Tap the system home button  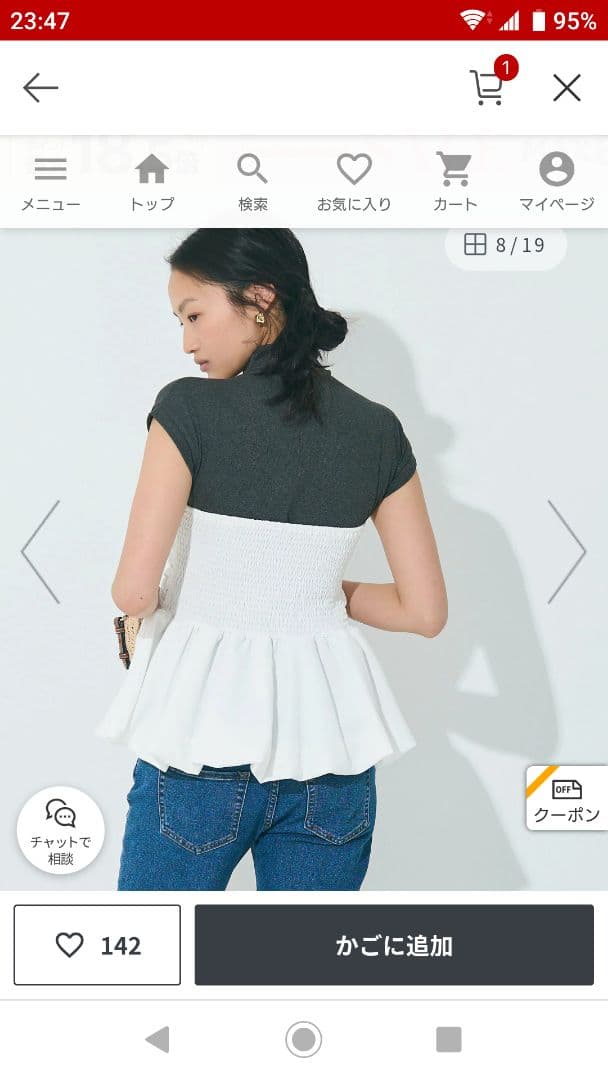coord(304,1040)
